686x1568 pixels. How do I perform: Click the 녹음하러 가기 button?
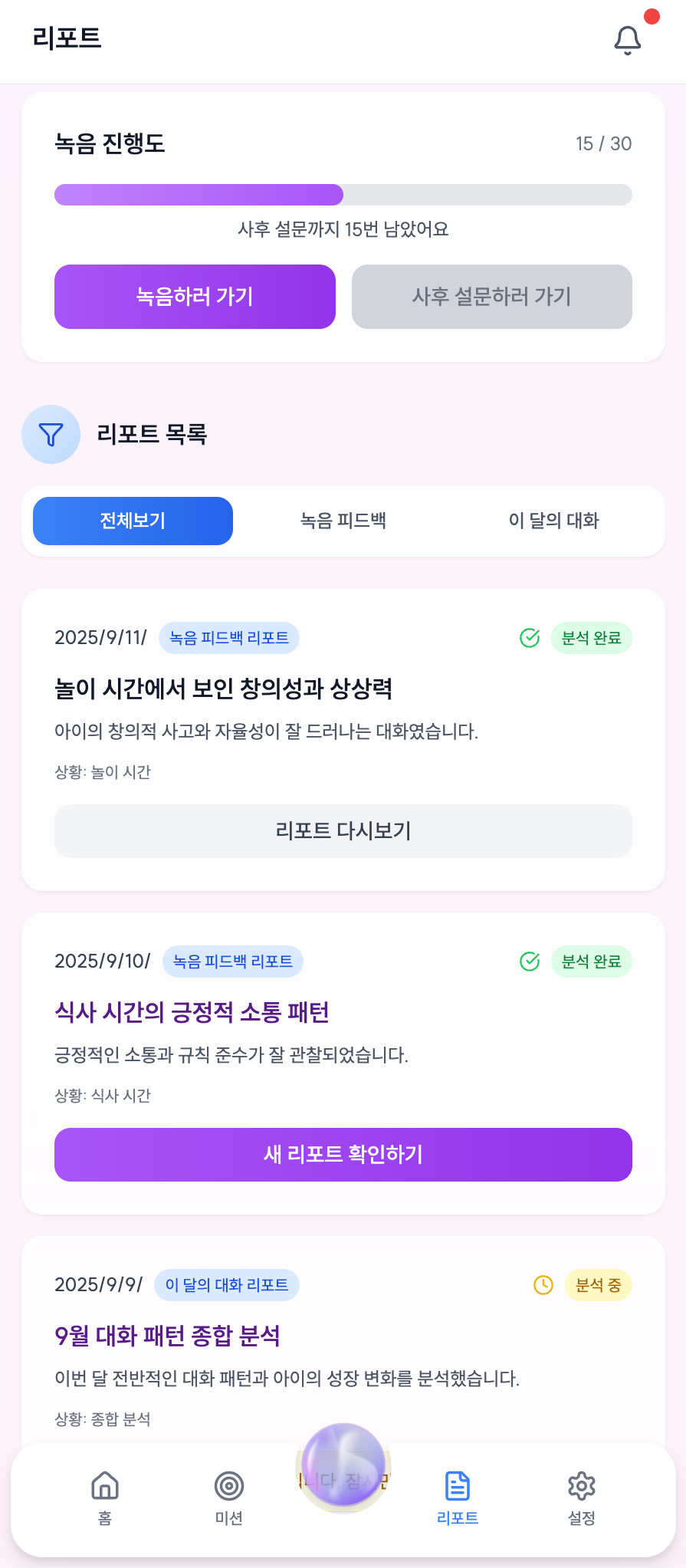[194, 297]
